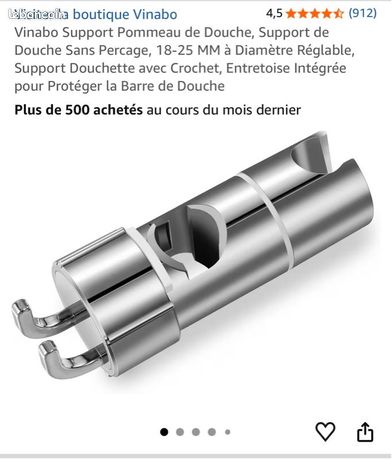The height and width of the screenshot is (460, 392).
Task: Add the shower holder to wishlist
Action: [x=325, y=432]
